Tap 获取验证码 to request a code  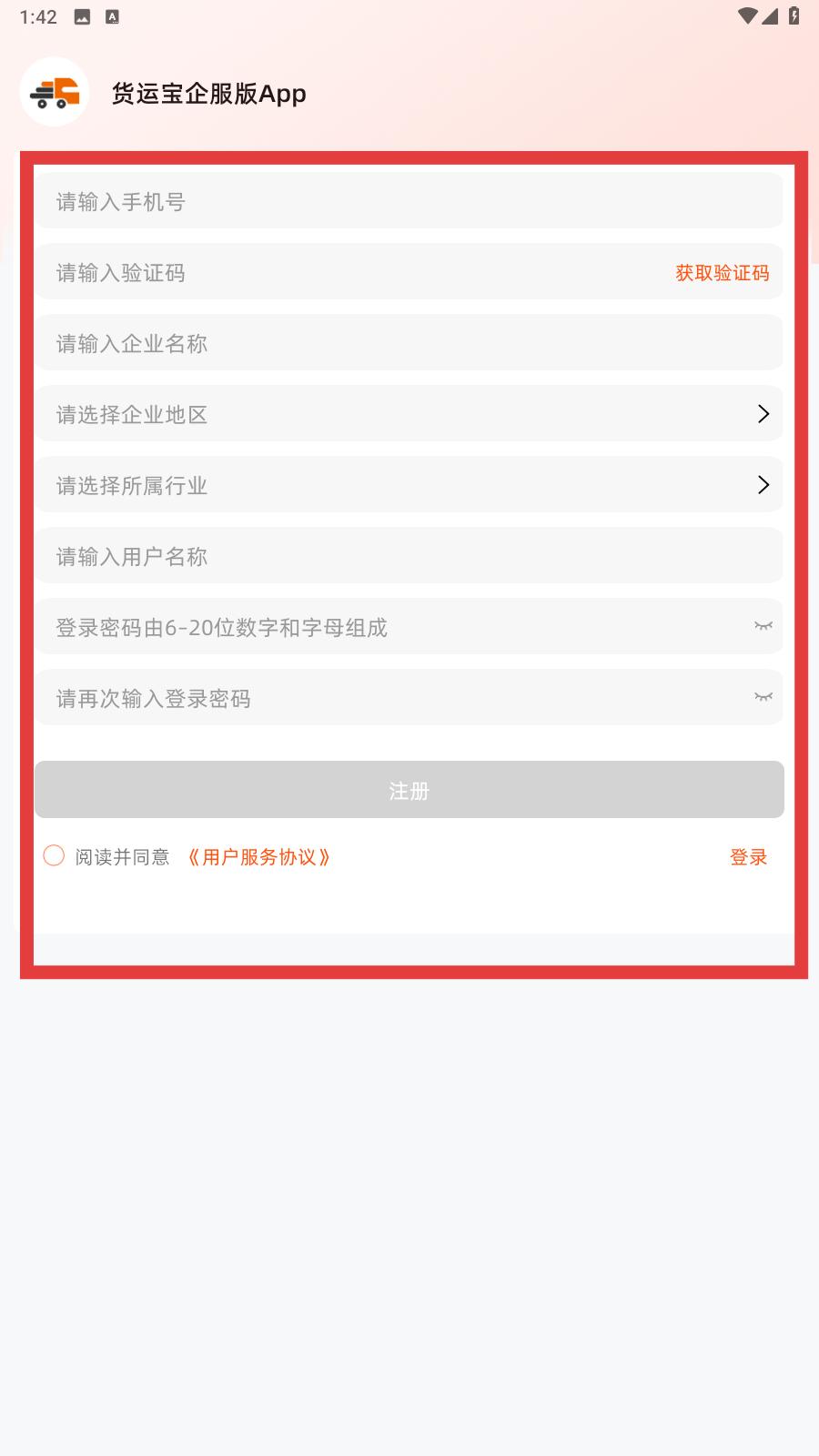click(x=722, y=272)
